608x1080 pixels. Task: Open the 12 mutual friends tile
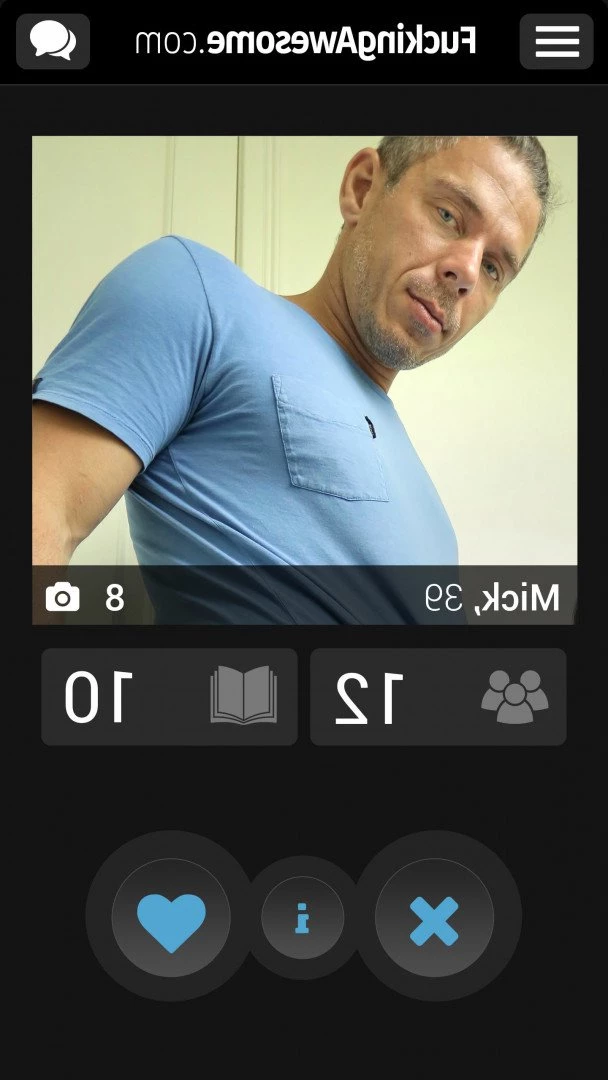coord(438,697)
